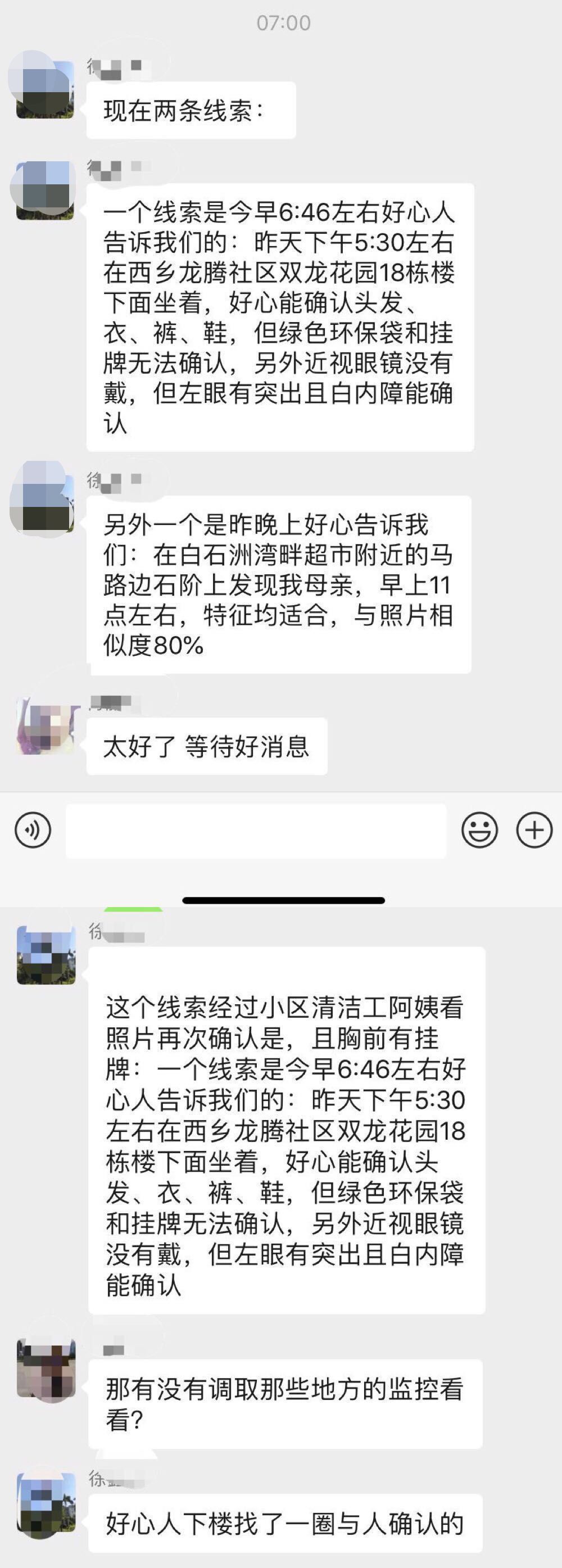Open avatar beside '现在两条线索' message
The image size is (562, 1568).
pos(45,89)
